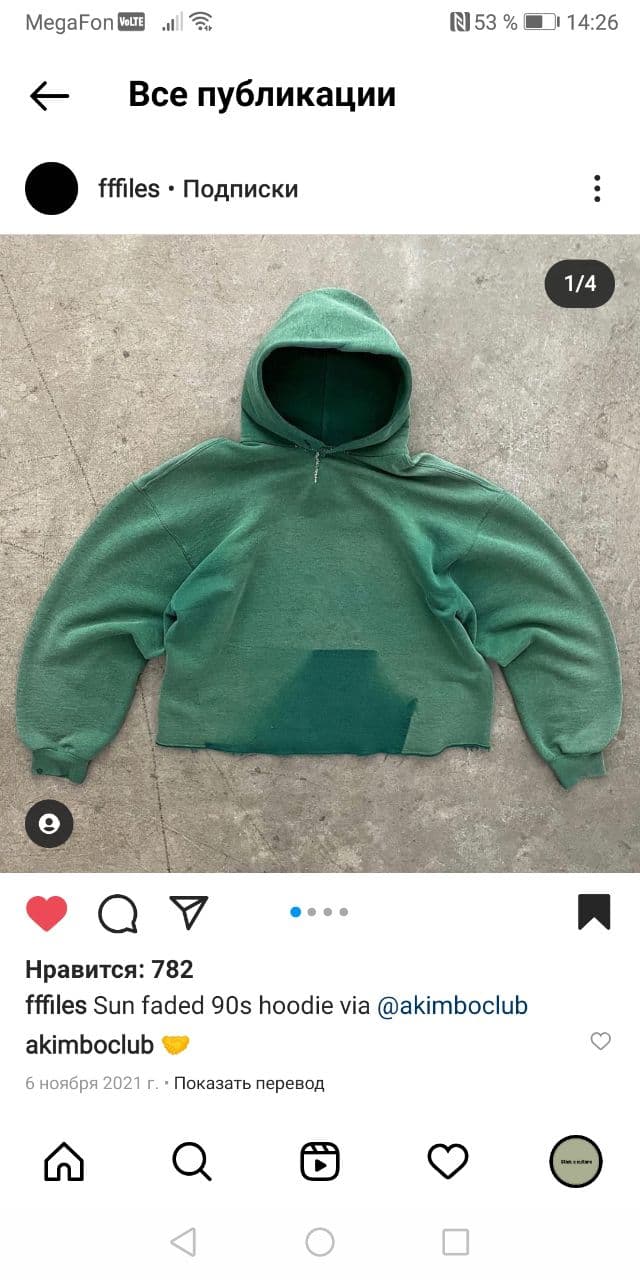Image resolution: width=640 pixels, height=1280 pixels.
Task: Switch to the Home tab
Action: click(x=64, y=1161)
